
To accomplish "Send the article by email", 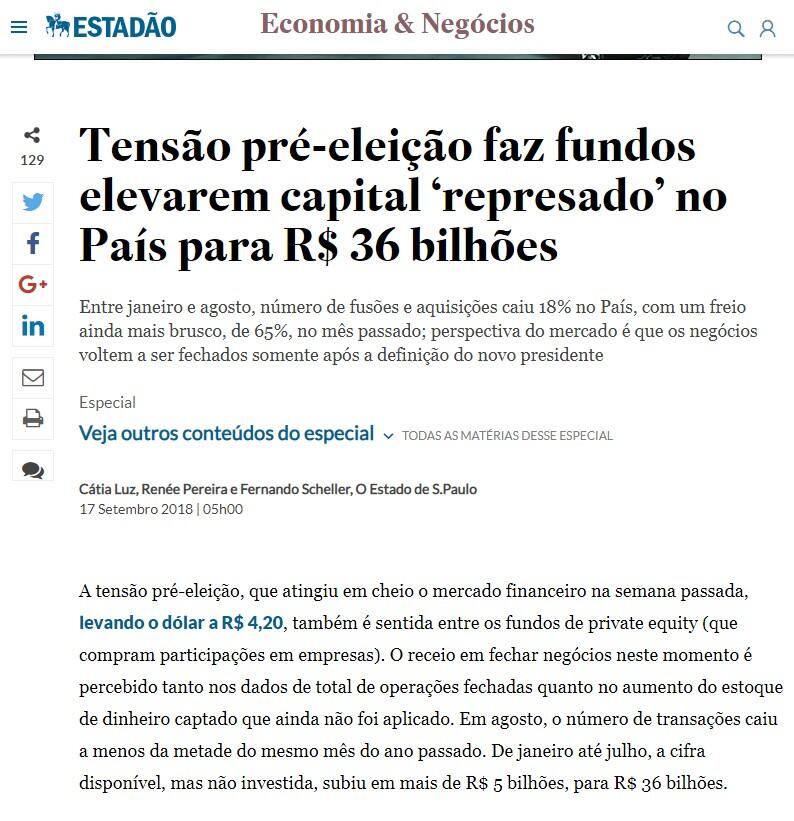I will 33,377.
